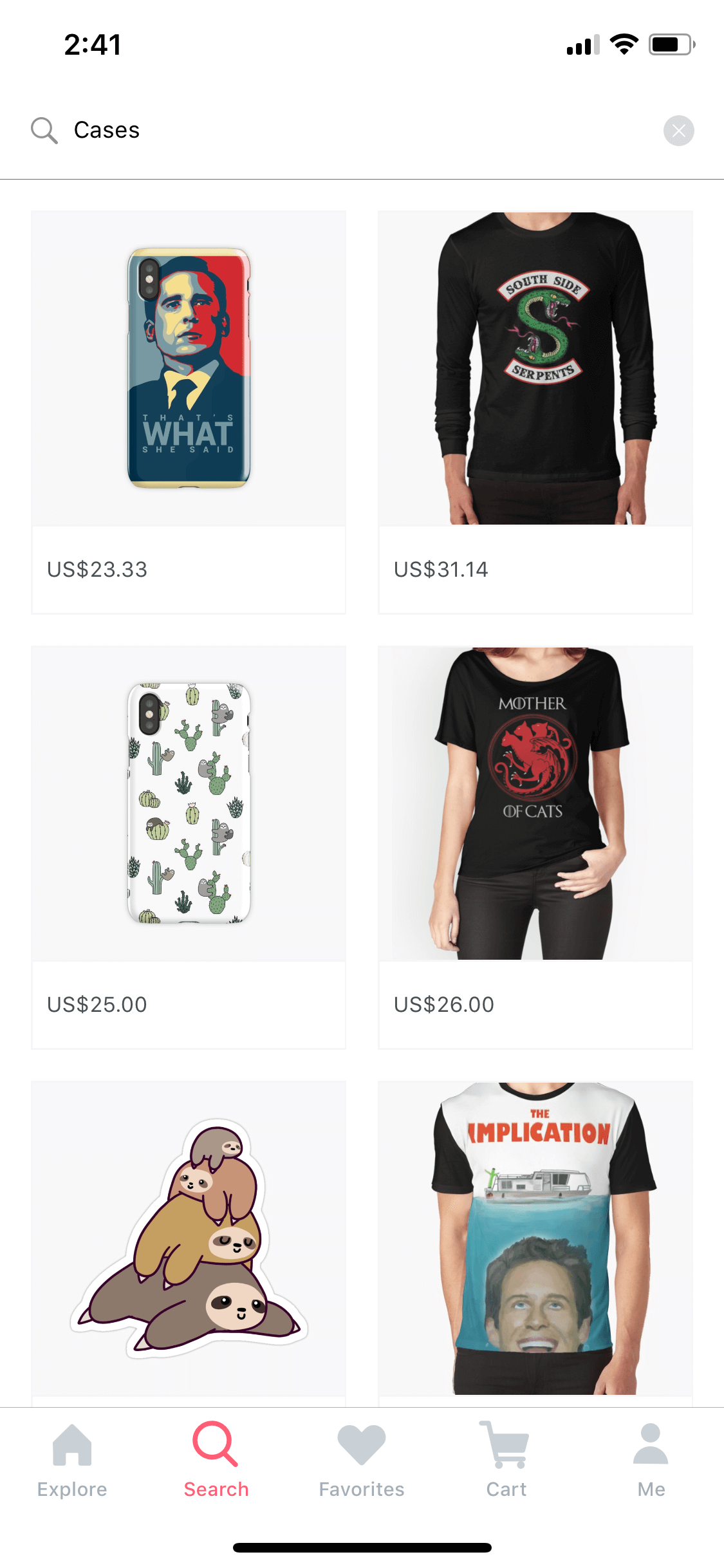724x1568 pixels.
Task: View The Implication graphic t-shirt
Action: coord(535,1243)
